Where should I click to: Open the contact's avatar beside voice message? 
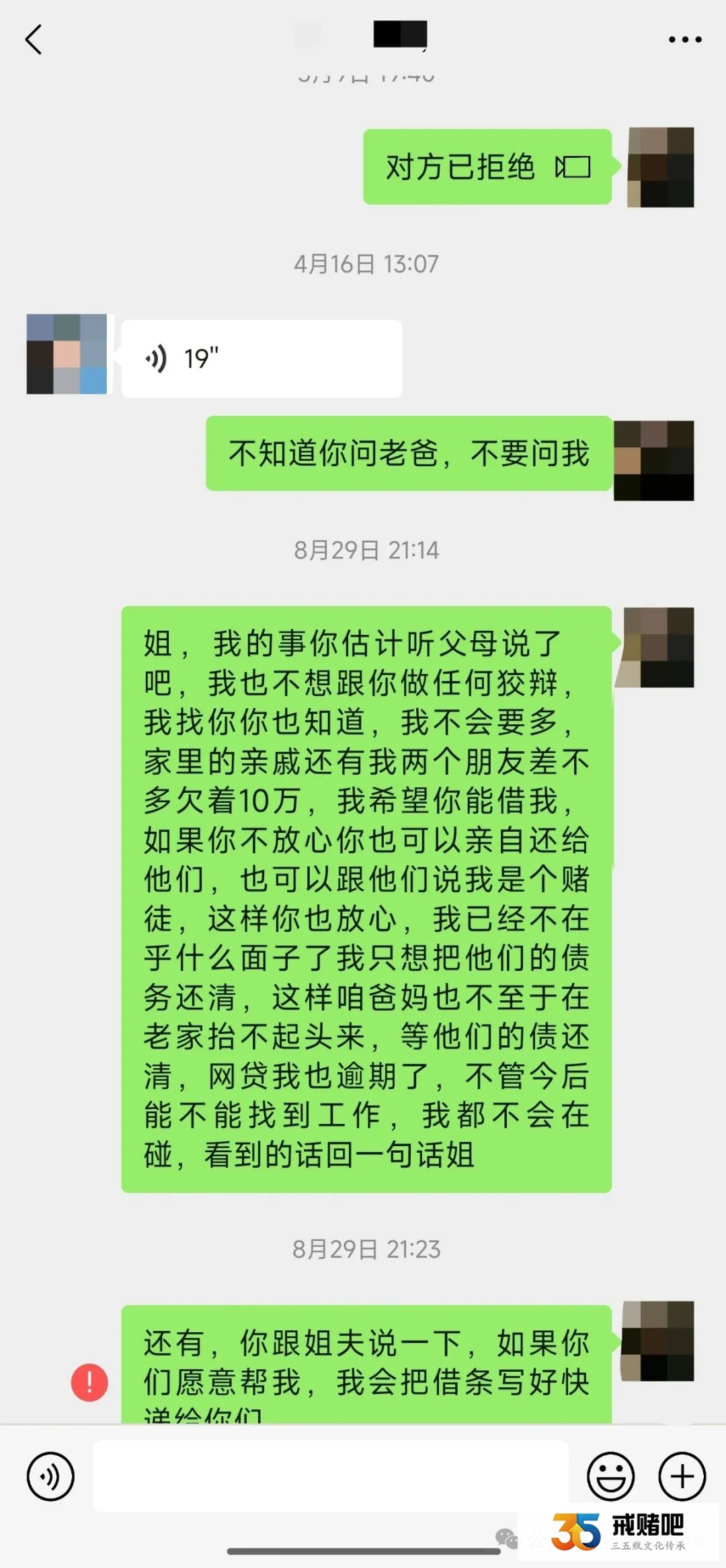(x=67, y=354)
